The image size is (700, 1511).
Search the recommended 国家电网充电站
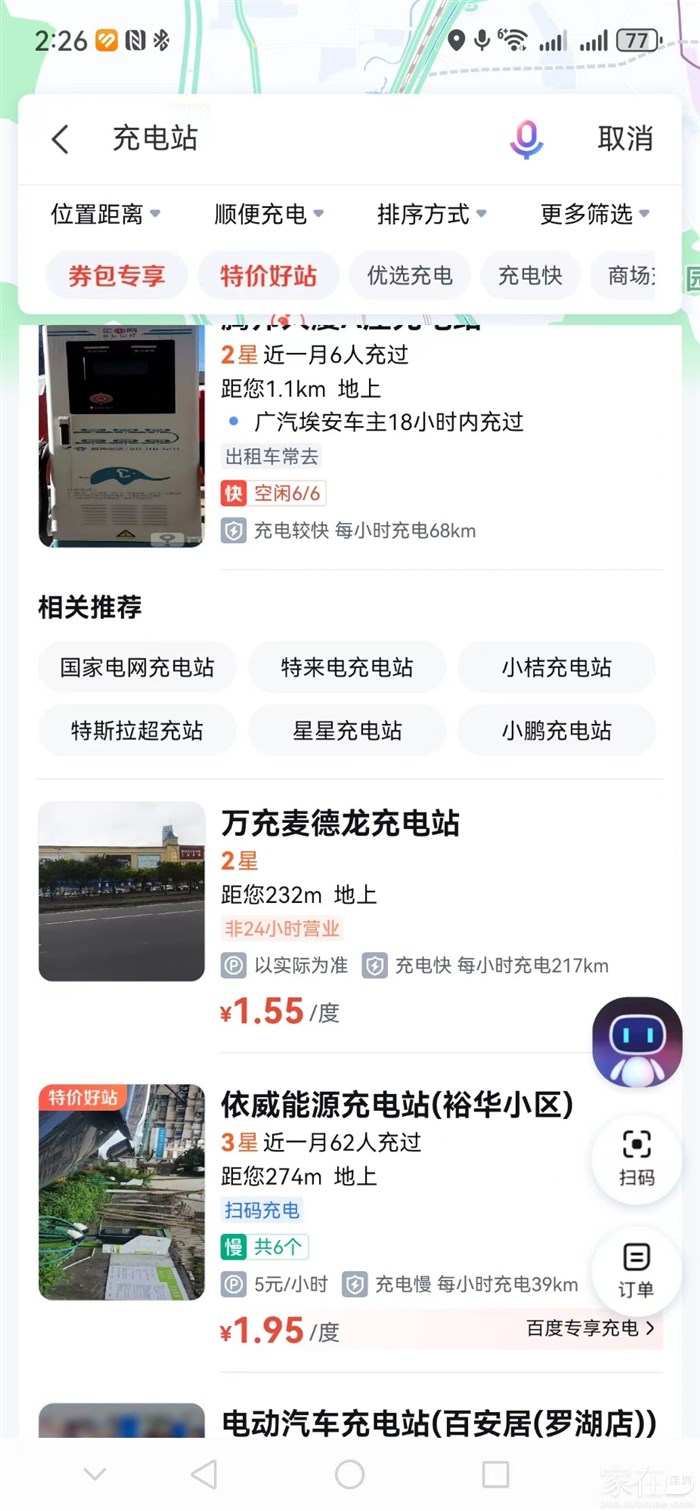point(137,668)
